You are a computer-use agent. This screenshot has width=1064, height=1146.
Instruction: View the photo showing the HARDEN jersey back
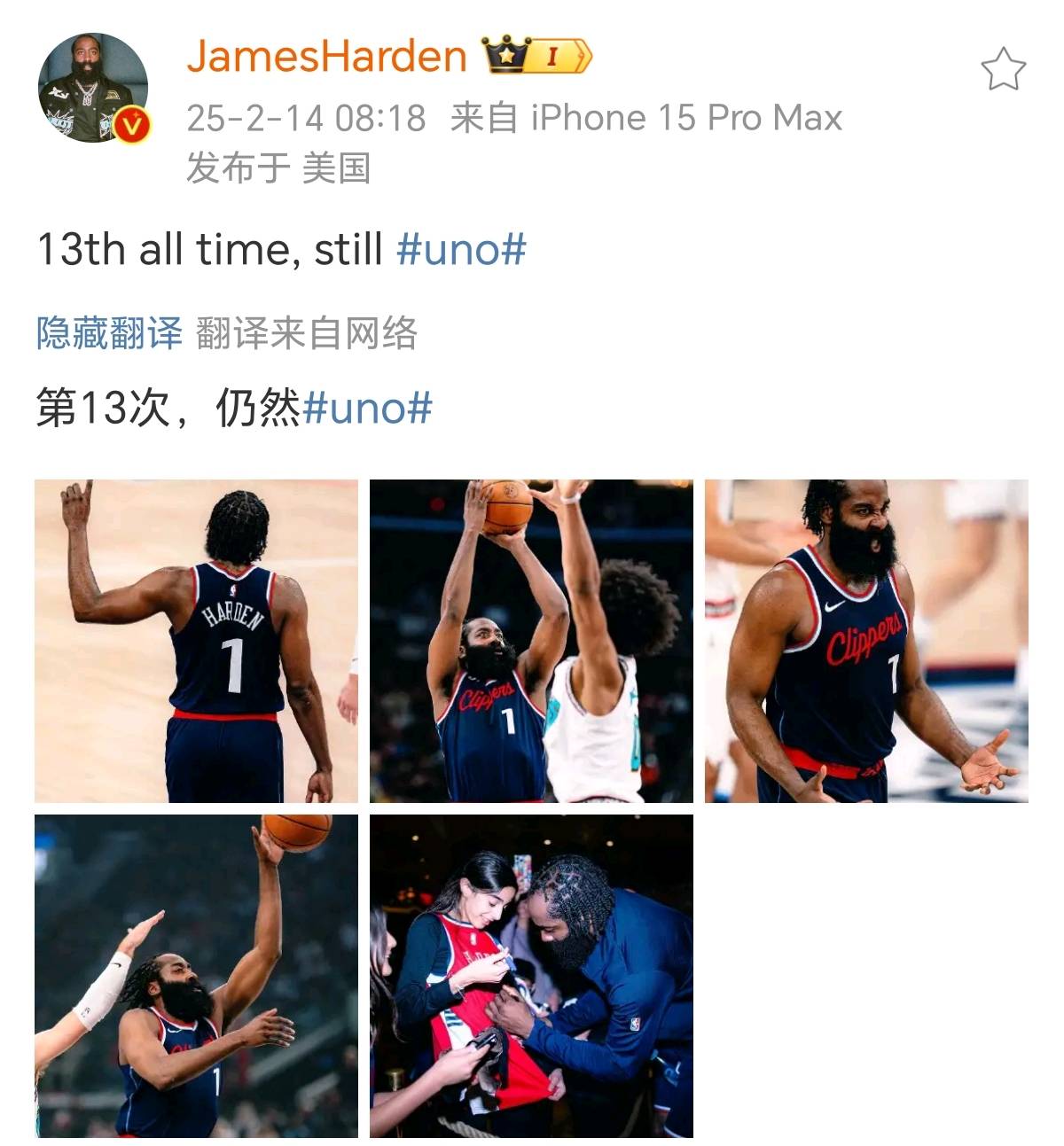click(x=196, y=641)
